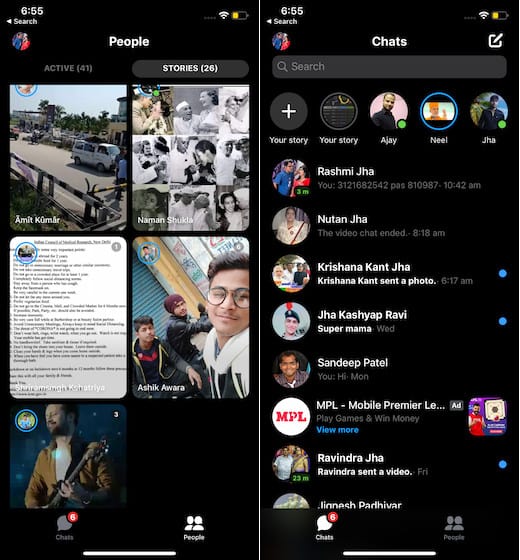The image size is (520, 560).
Task: Switch to the ACTIVE (41) tab
Action: tap(68, 68)
